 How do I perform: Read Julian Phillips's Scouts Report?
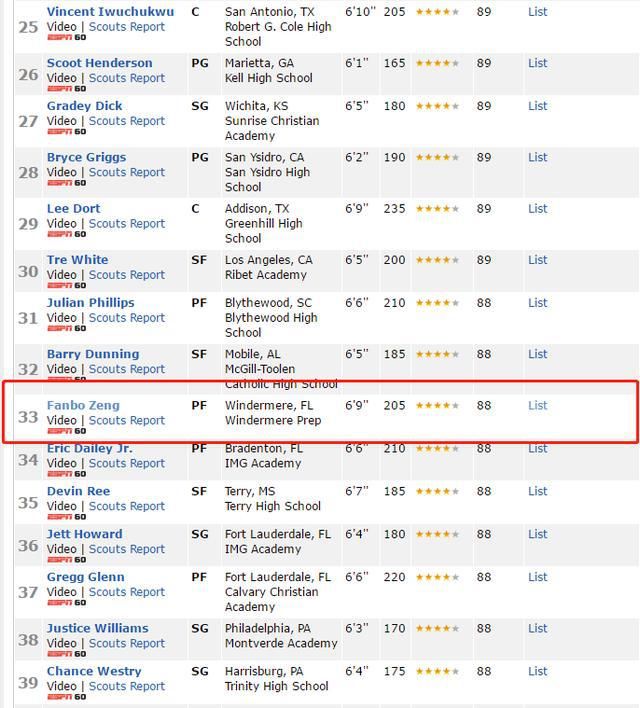pos(127,318)
